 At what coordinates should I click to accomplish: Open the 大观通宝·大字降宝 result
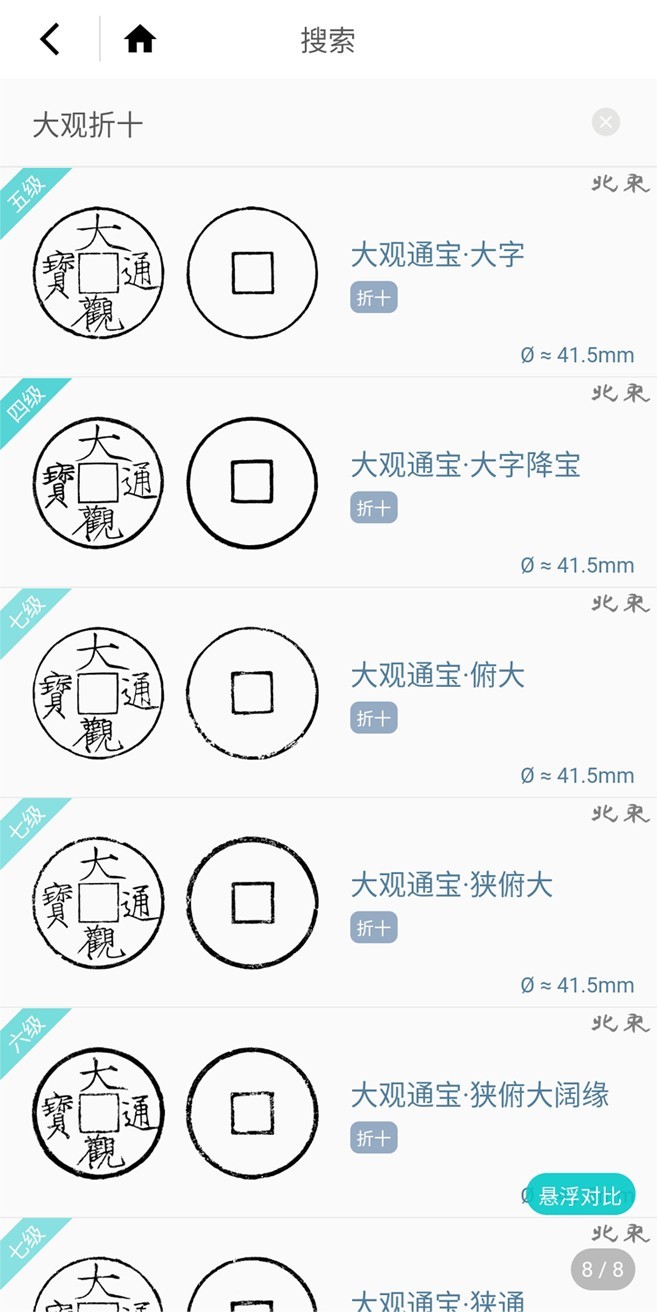[465, 465]
